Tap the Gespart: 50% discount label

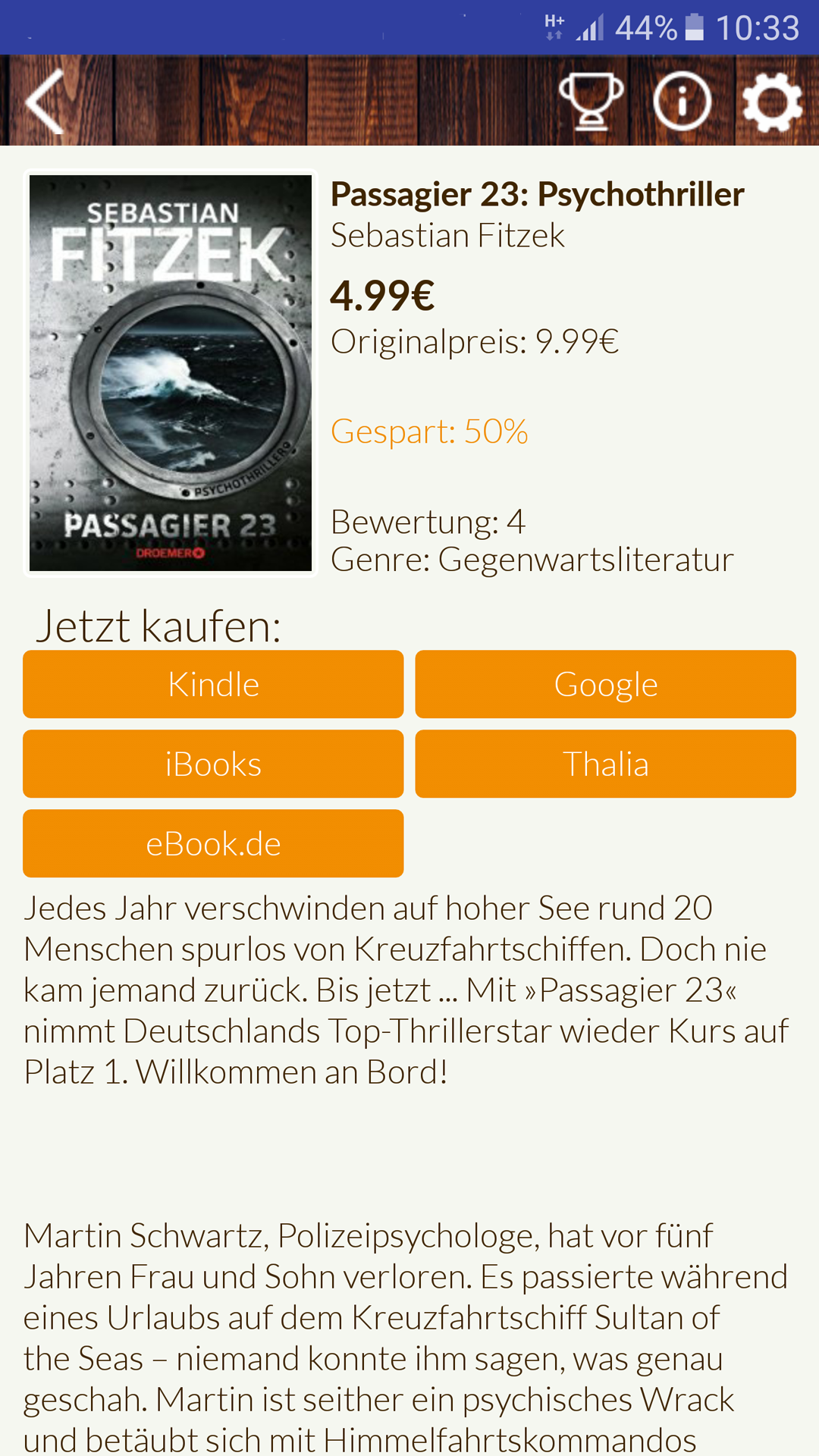pos(430,431)
